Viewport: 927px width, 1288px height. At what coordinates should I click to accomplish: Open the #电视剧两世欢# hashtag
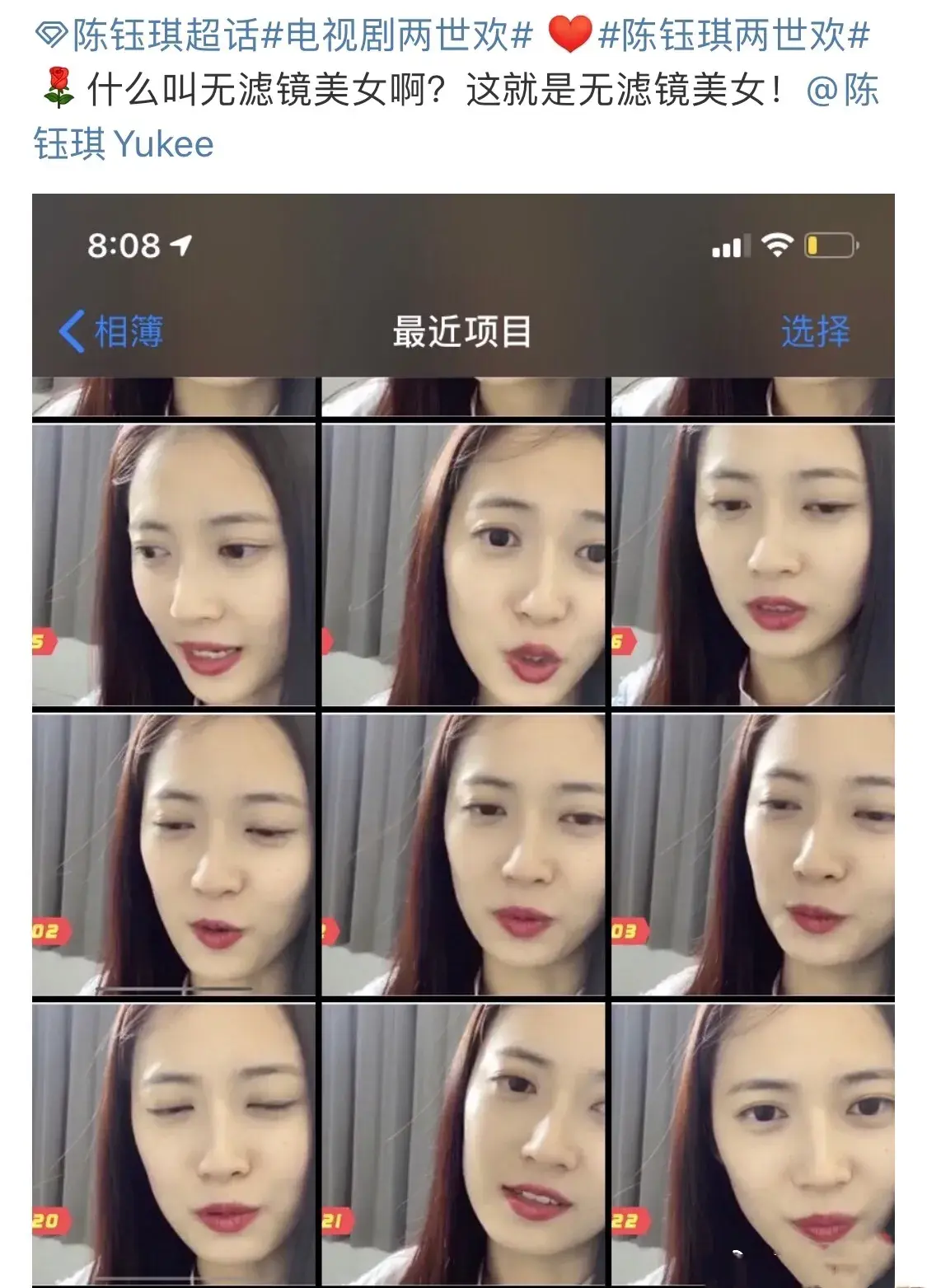397,35
